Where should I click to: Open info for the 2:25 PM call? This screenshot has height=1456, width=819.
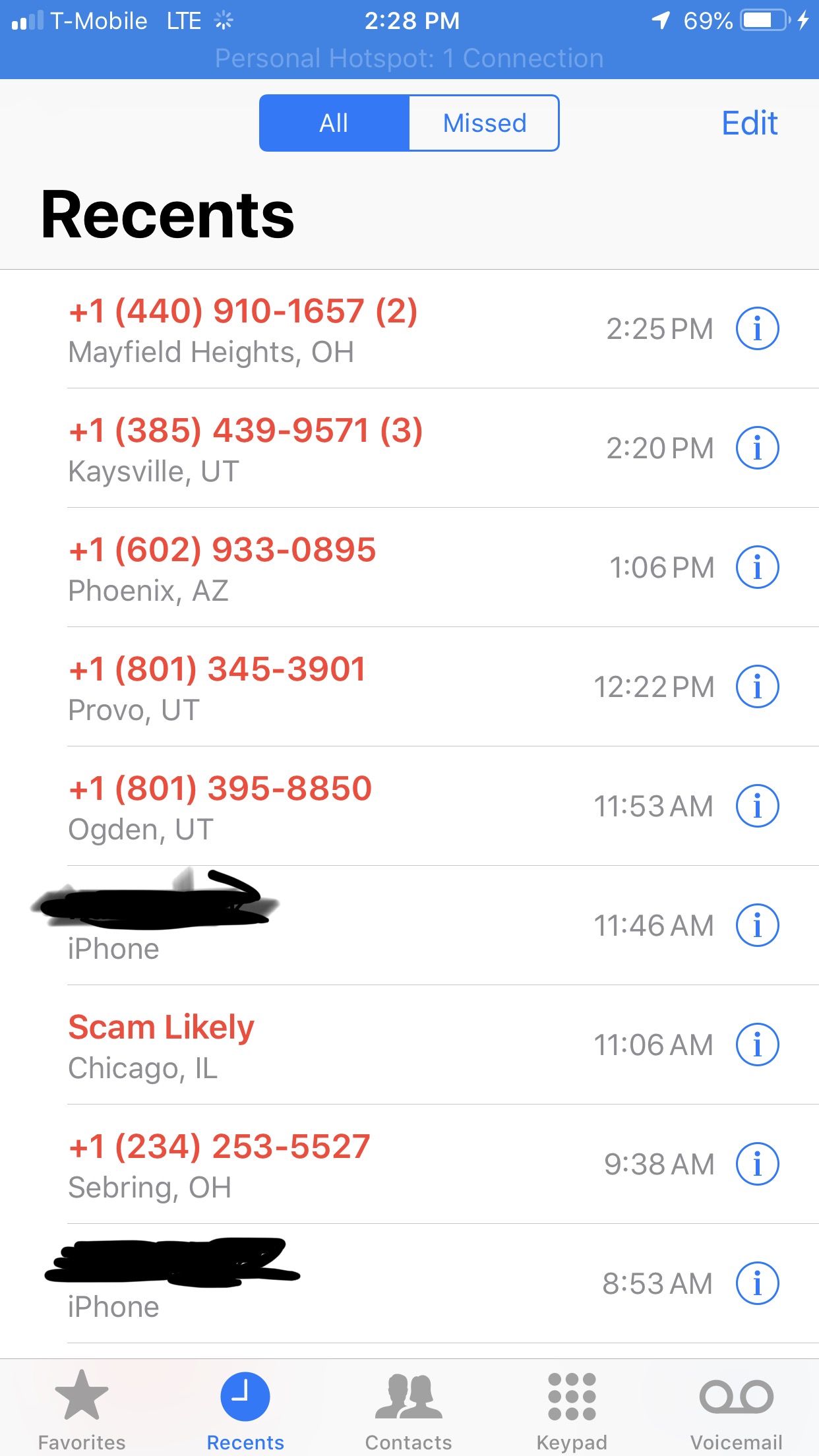click(x=757, y=328)
